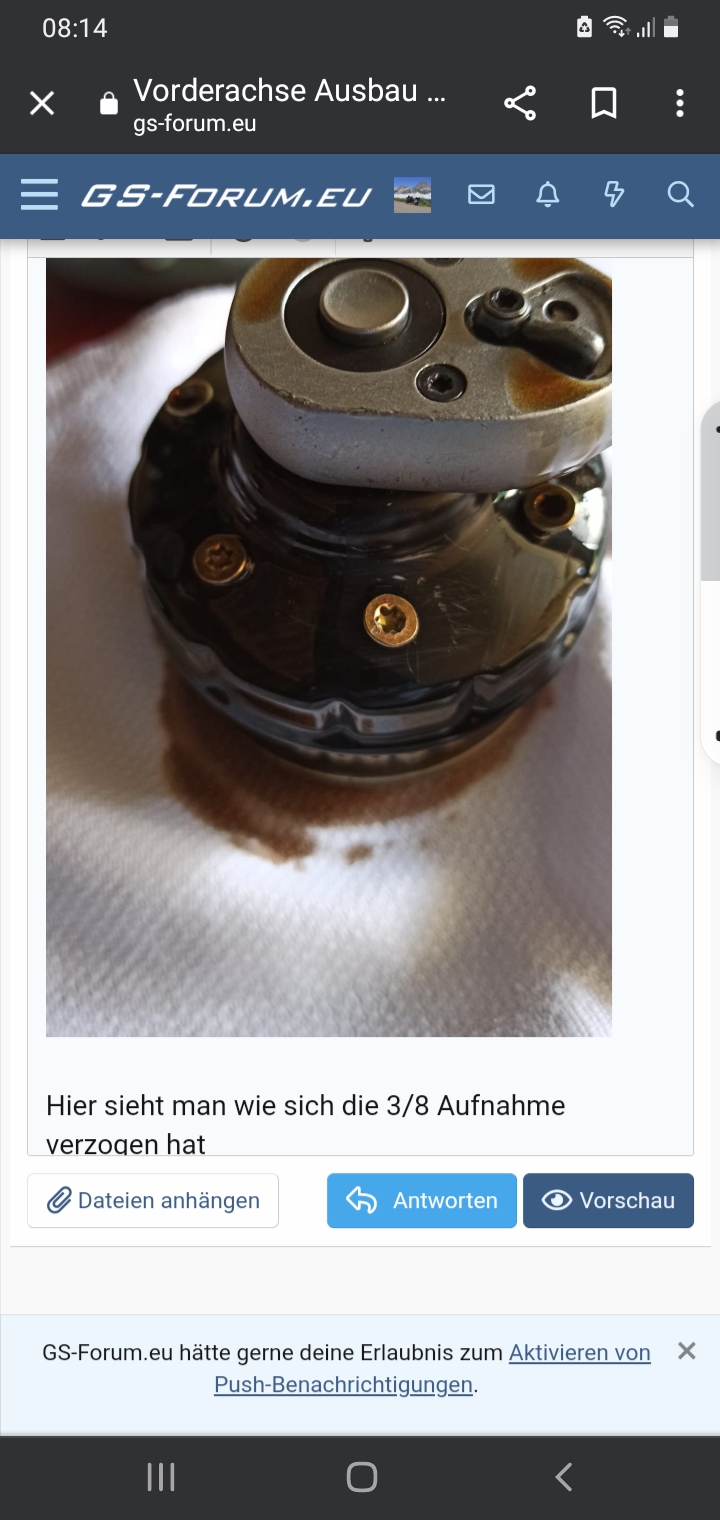Open the lightning bolt what's new
Viewport: 720px width, 1520px height.
click(x=614, y=194)
